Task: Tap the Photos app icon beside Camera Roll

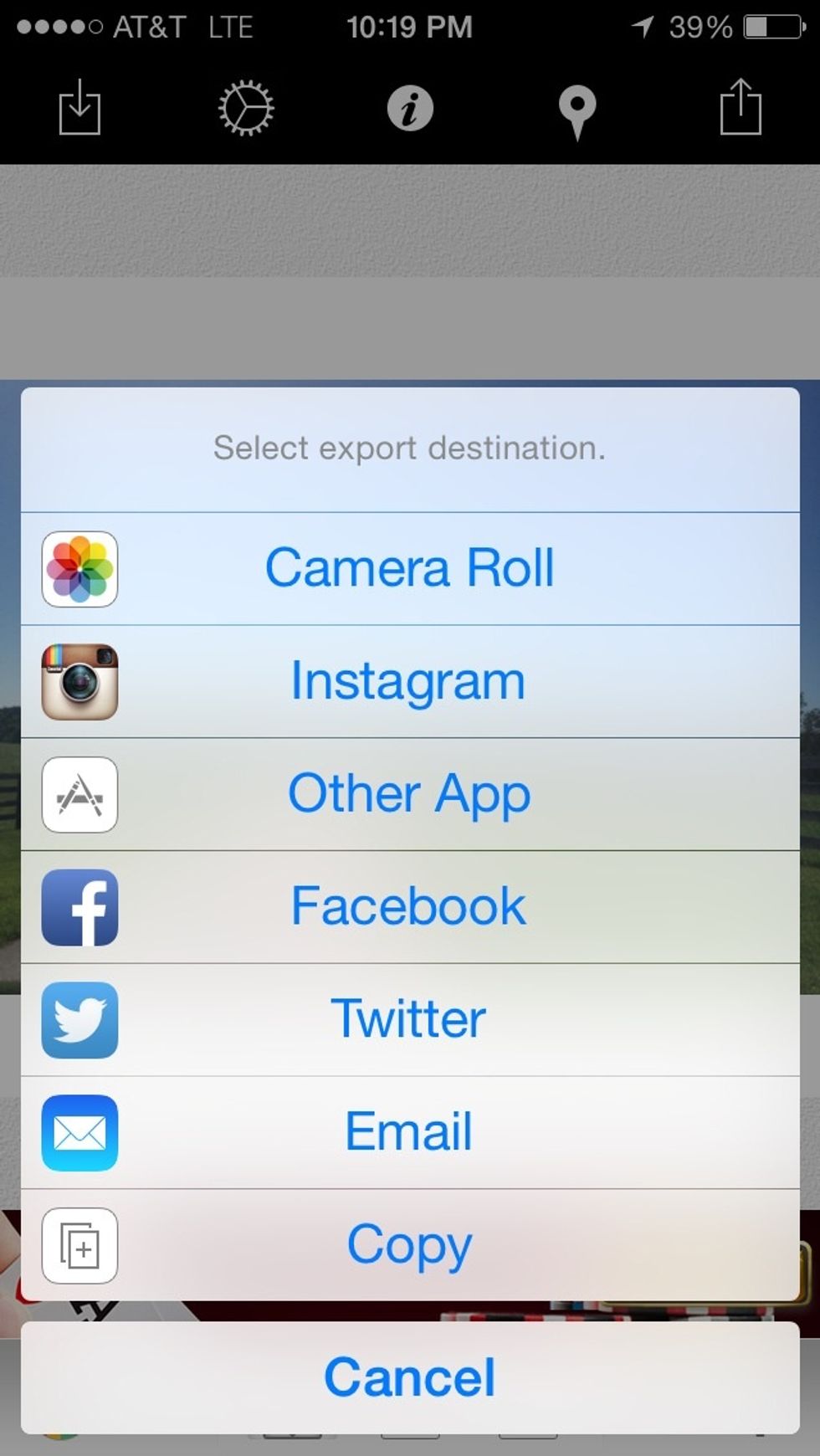Action: click(79, 568)
